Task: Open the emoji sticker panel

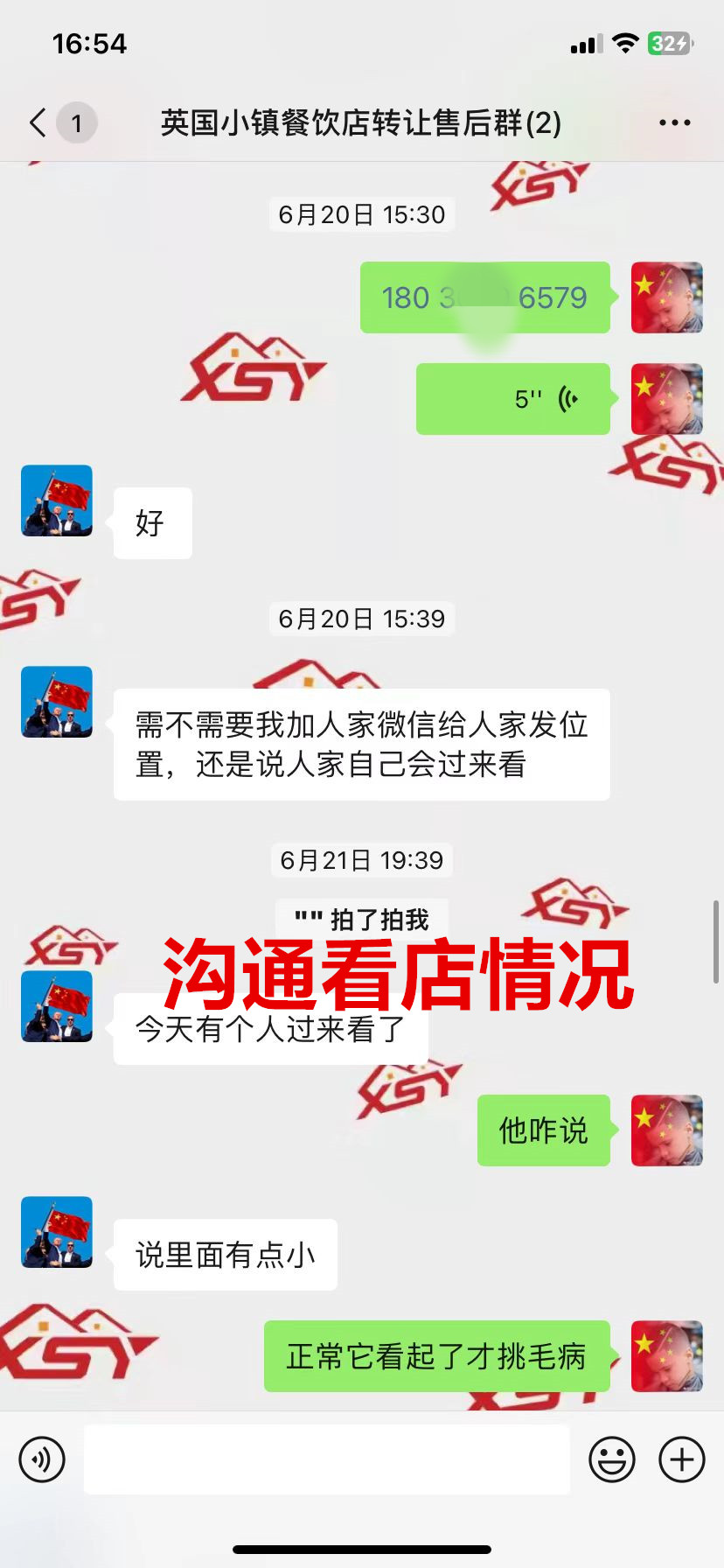Action: (x=612, y=1459)
